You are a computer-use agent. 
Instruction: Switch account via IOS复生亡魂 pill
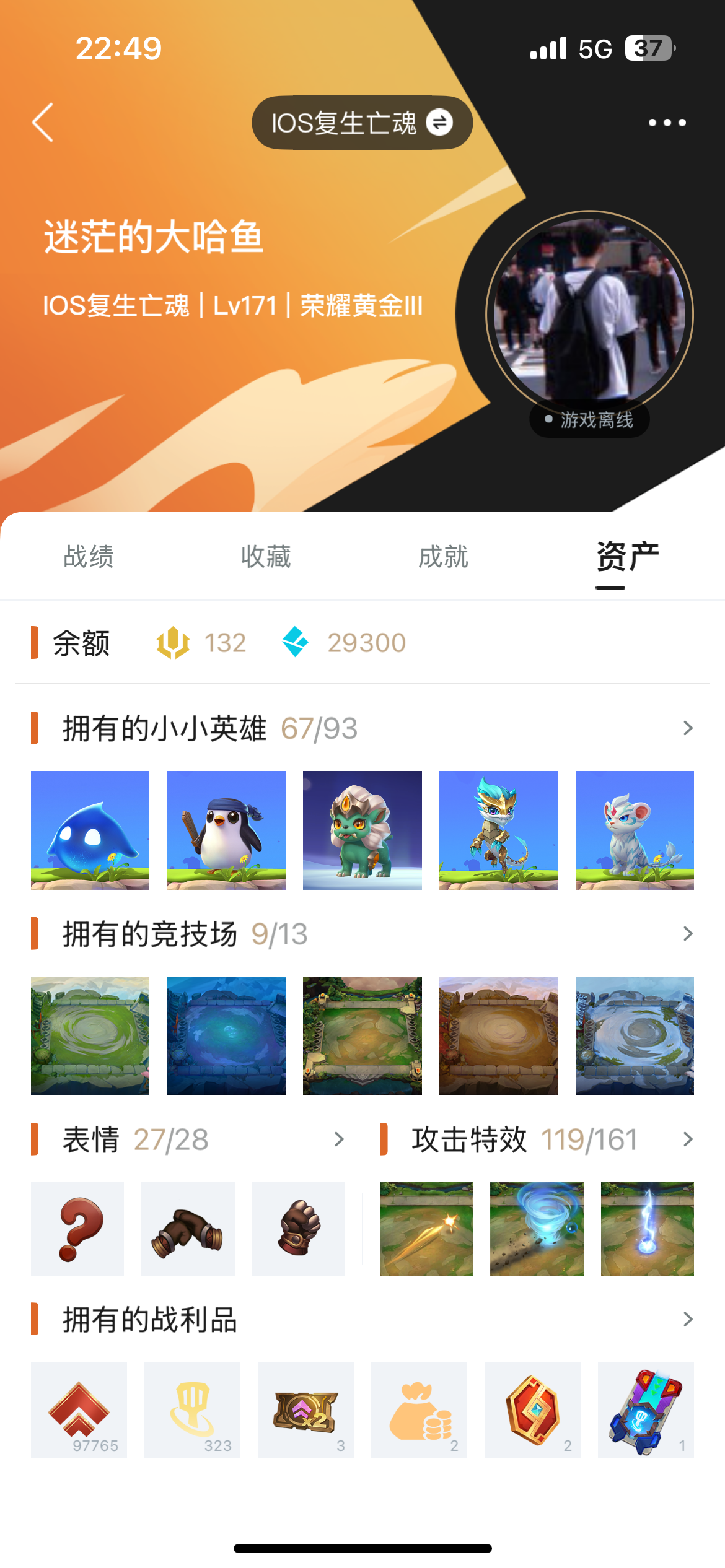point(362,123)
